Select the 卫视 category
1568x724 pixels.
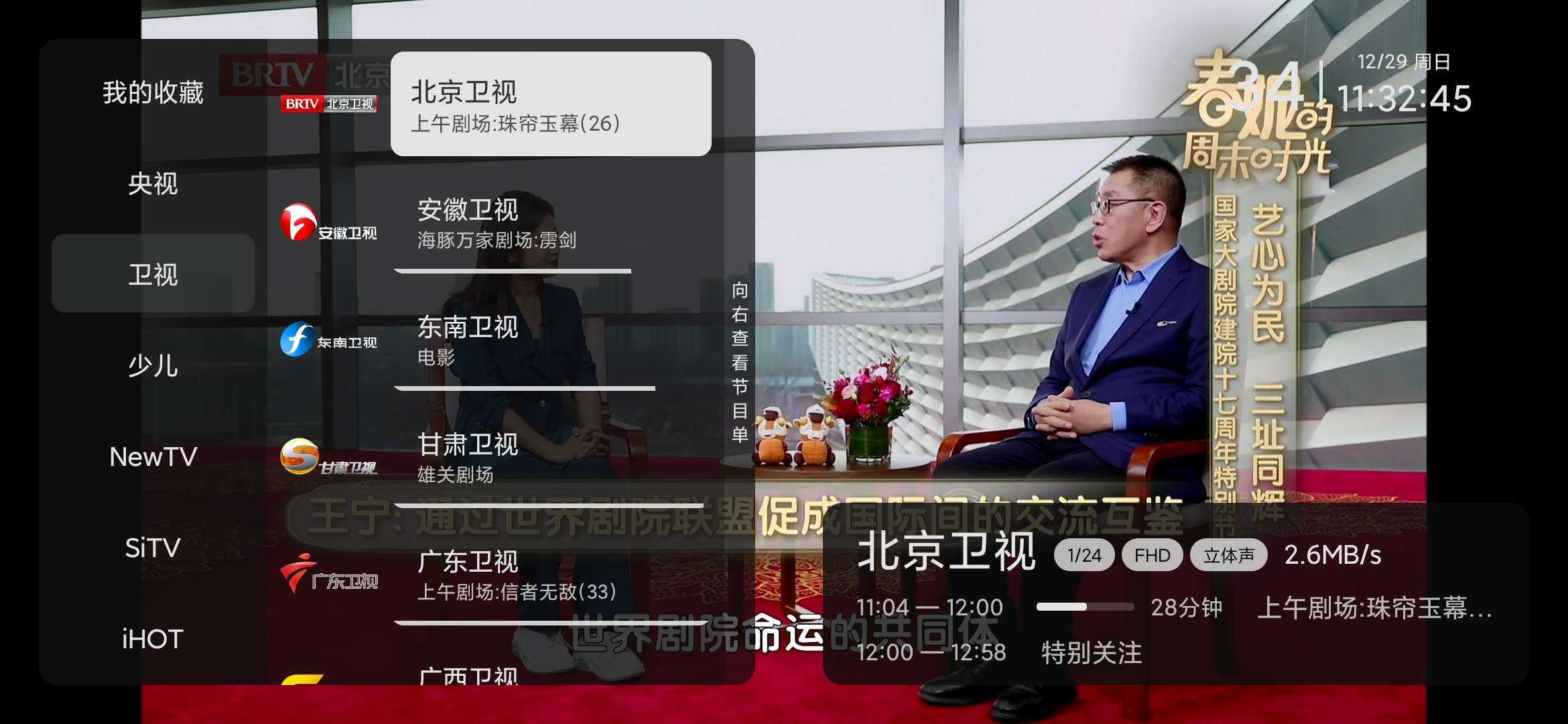point(153,274)
